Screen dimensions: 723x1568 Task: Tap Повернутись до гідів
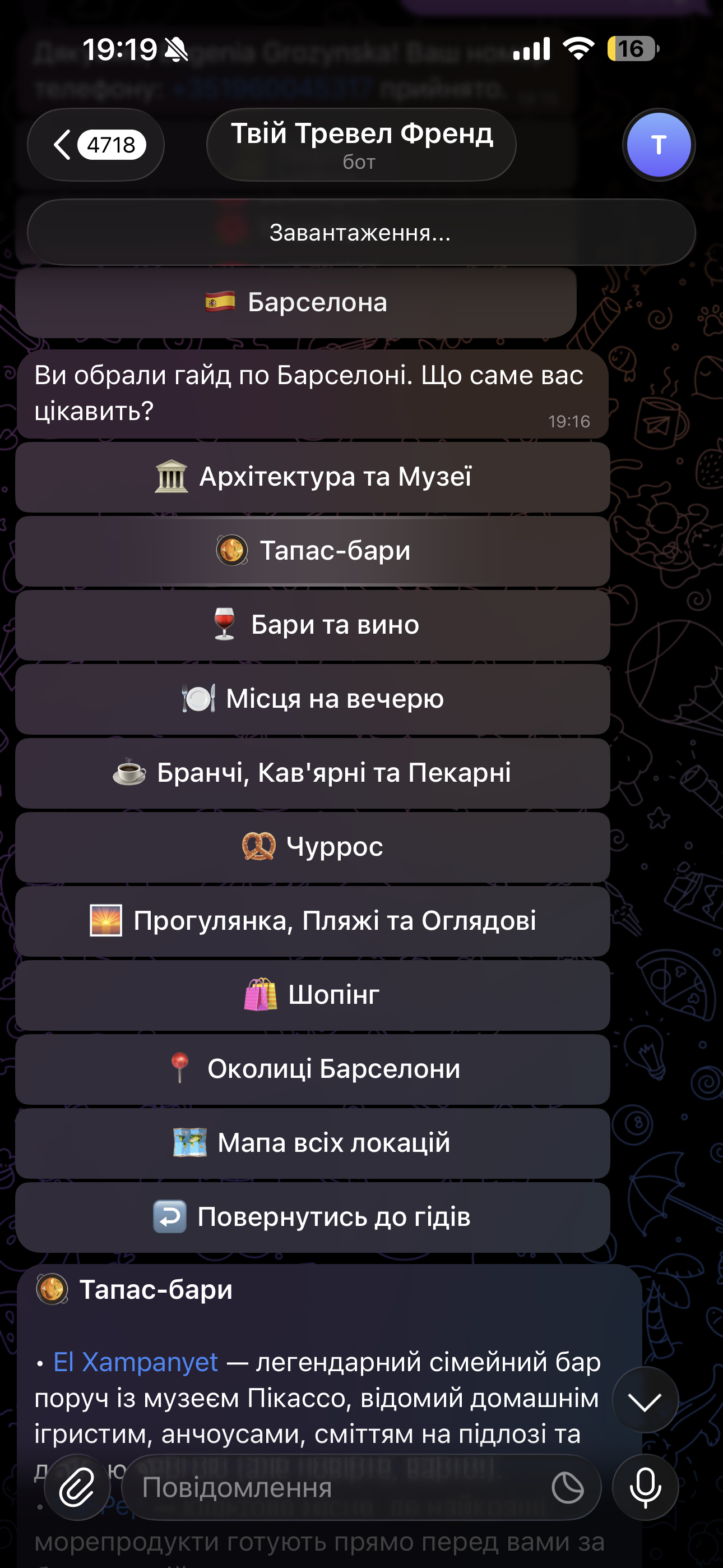tap(313, 1217)
